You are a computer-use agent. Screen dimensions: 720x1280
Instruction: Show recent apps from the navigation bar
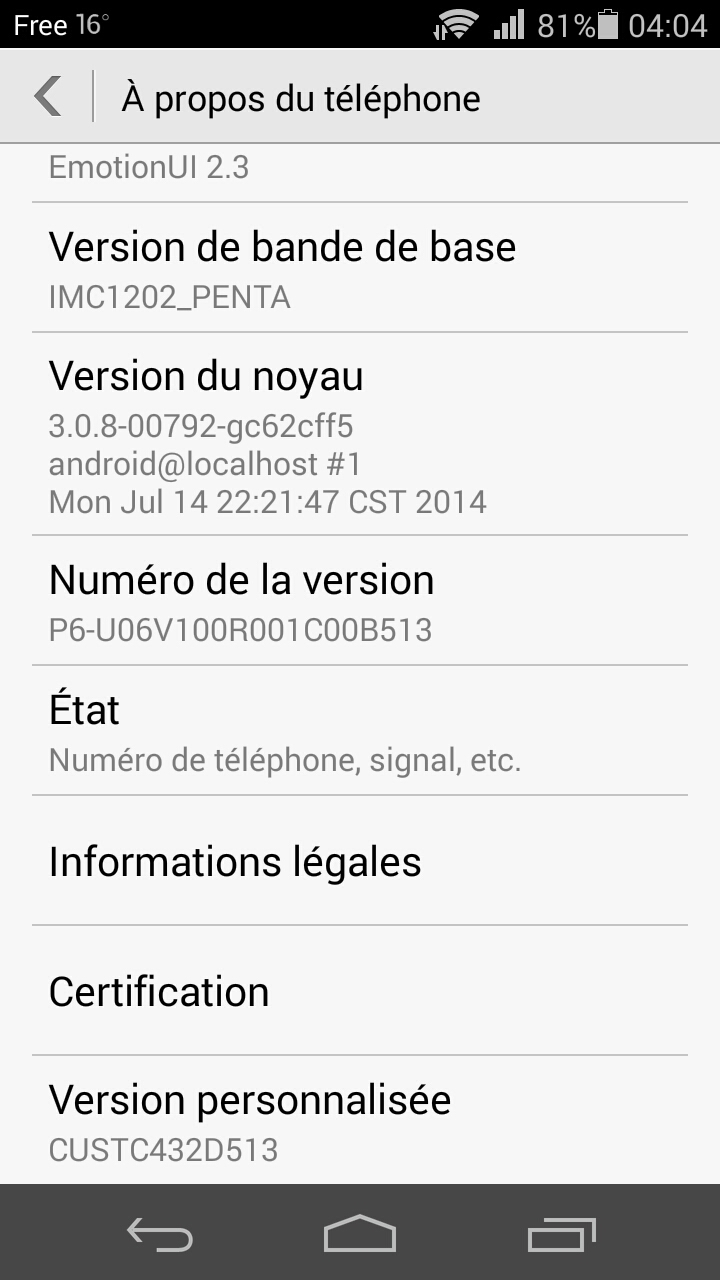pos(561,1233)
